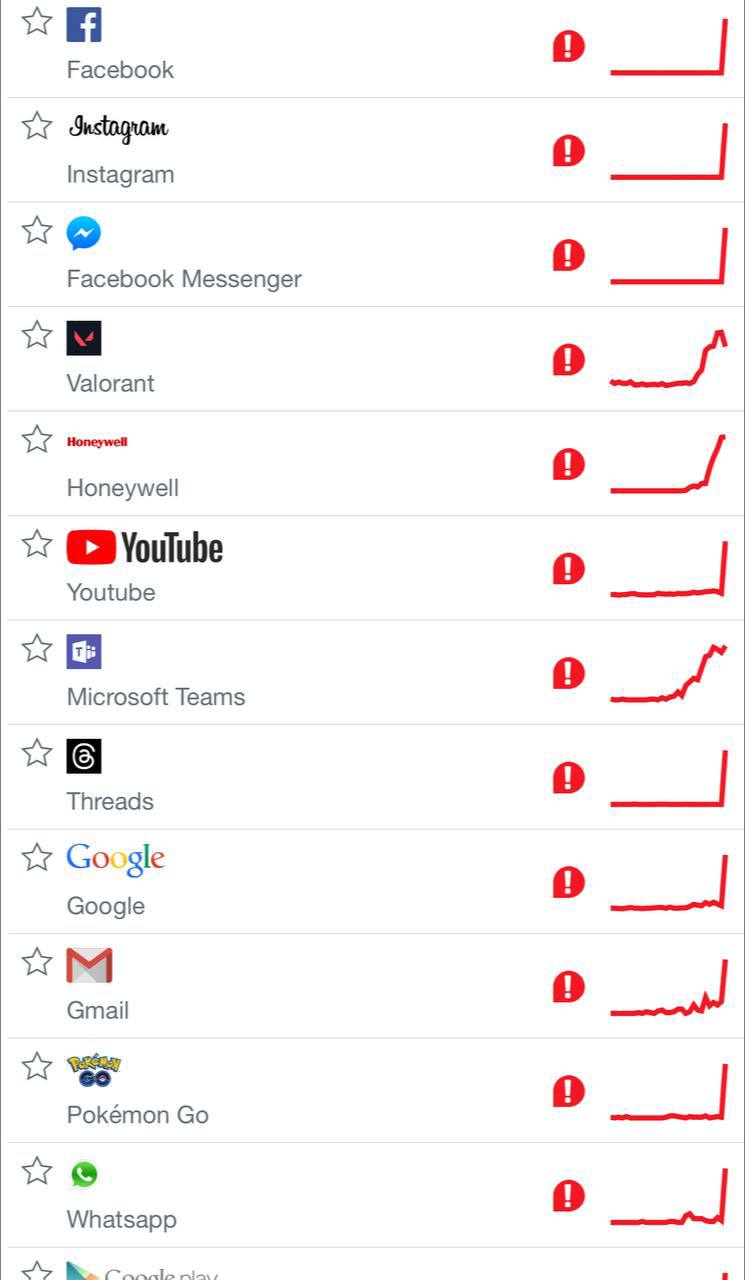Tap the star beside Whatsapp

tap(37, 1170)
